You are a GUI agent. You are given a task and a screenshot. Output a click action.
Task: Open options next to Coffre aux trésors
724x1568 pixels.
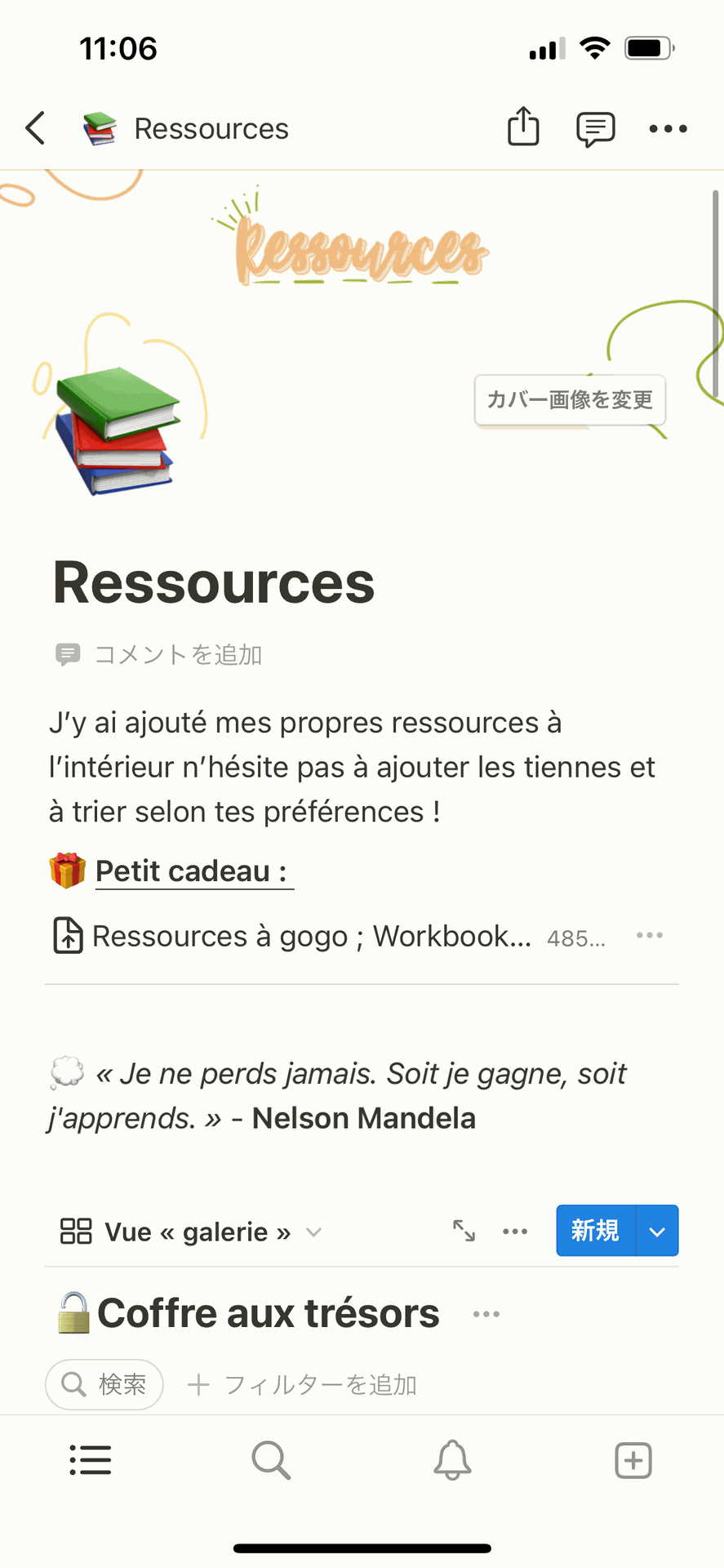coord(486,1314)
